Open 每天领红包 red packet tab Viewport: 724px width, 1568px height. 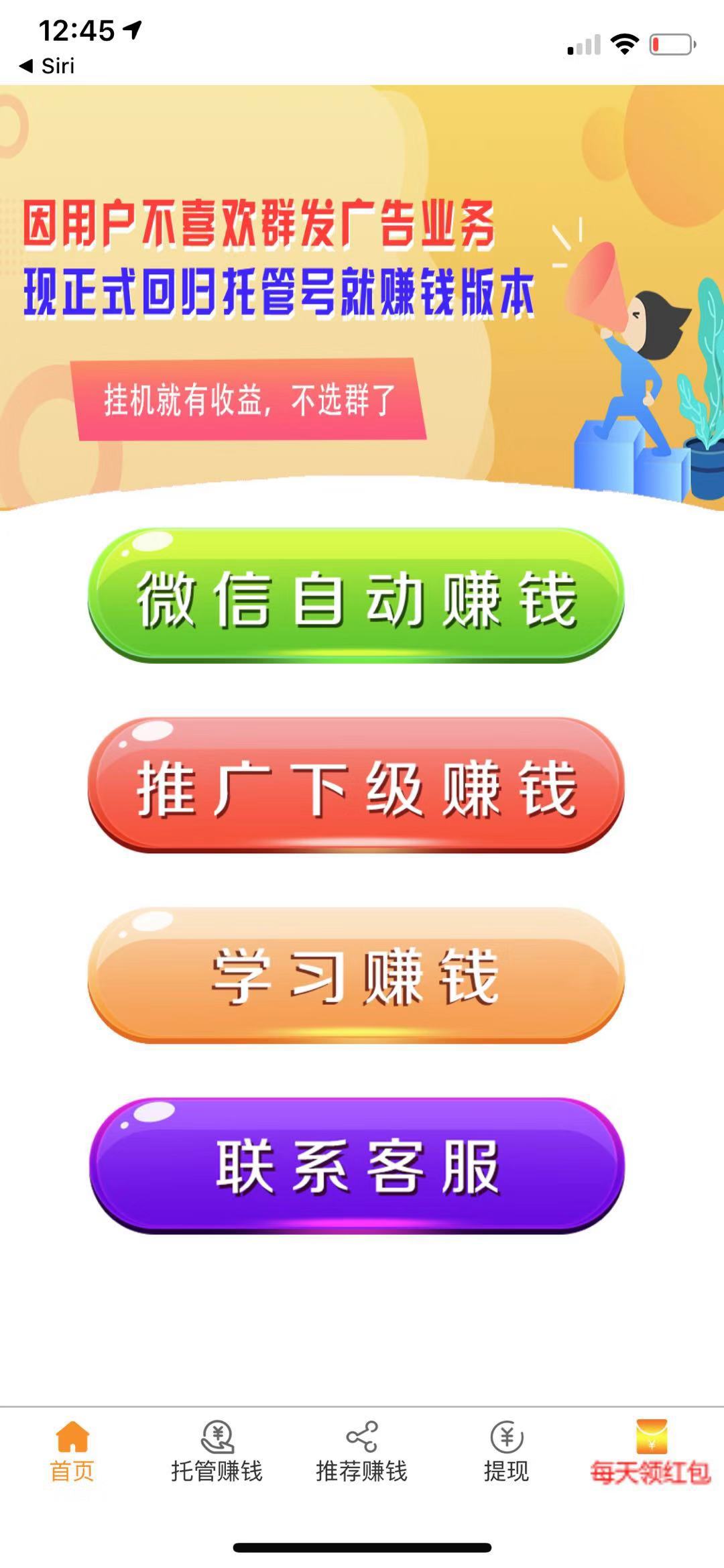point(650,1452)
